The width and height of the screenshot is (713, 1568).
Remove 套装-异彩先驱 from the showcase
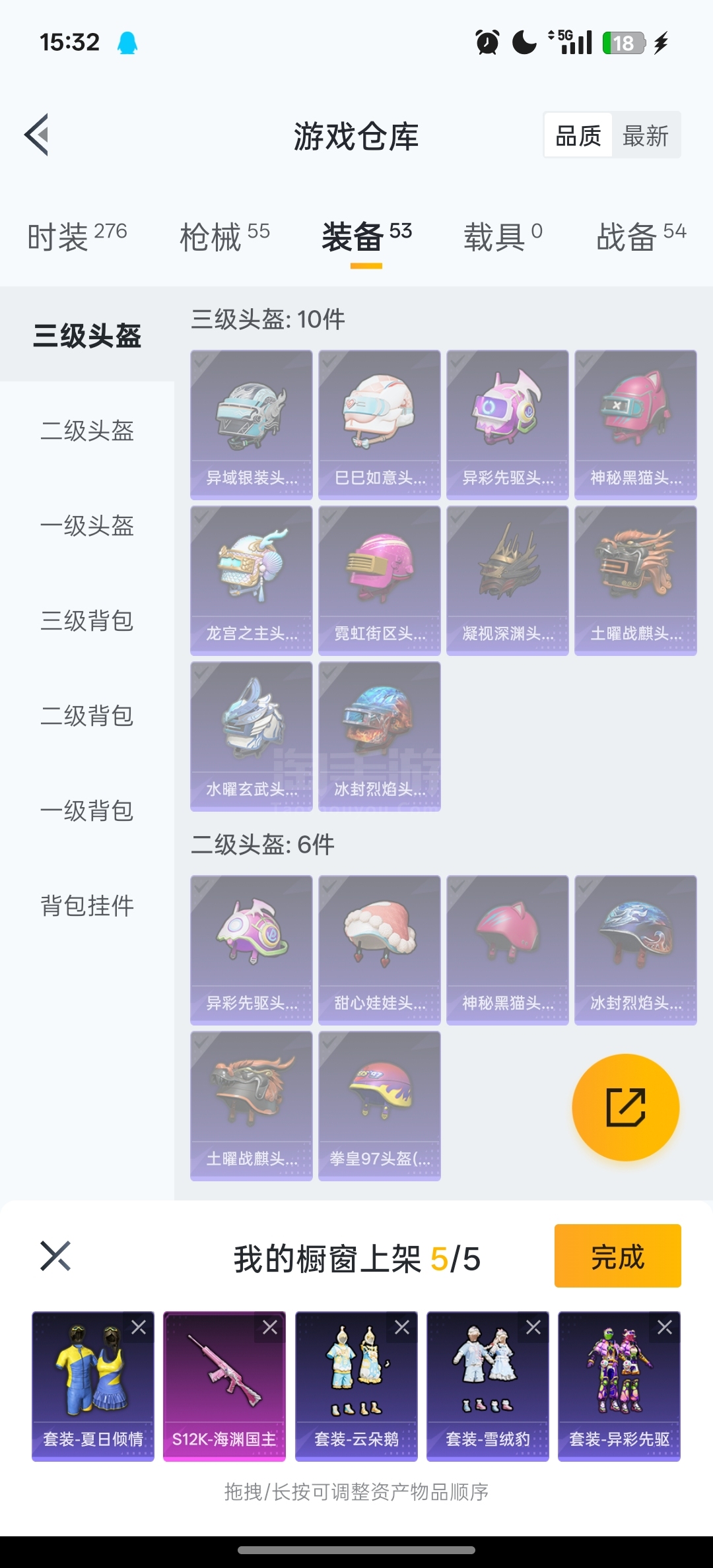(x=665, y=1328)
